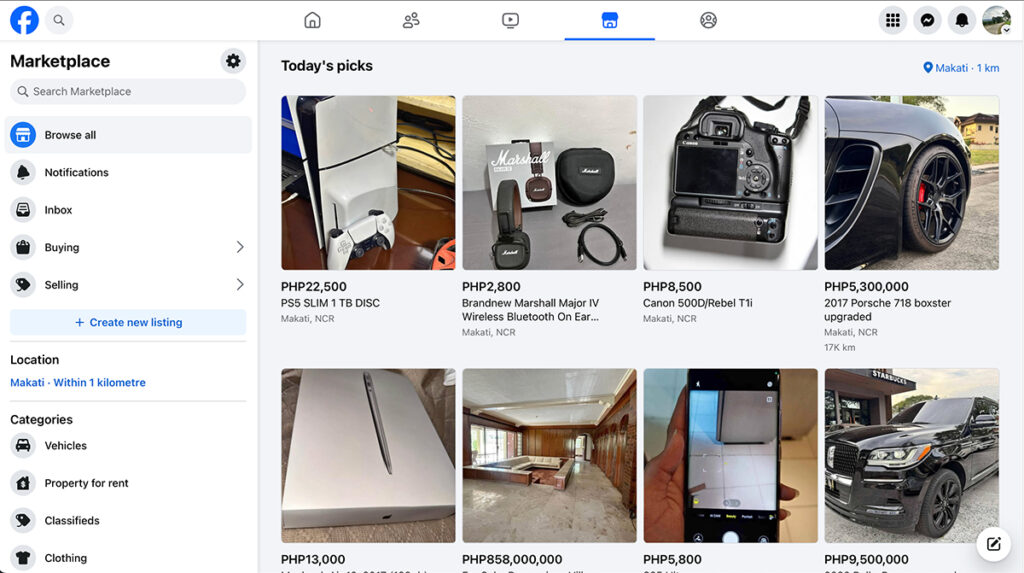The width and height of the screenshot is (1024, 573).
Task: Open the Facebook search icon
Action: point(59,20)
